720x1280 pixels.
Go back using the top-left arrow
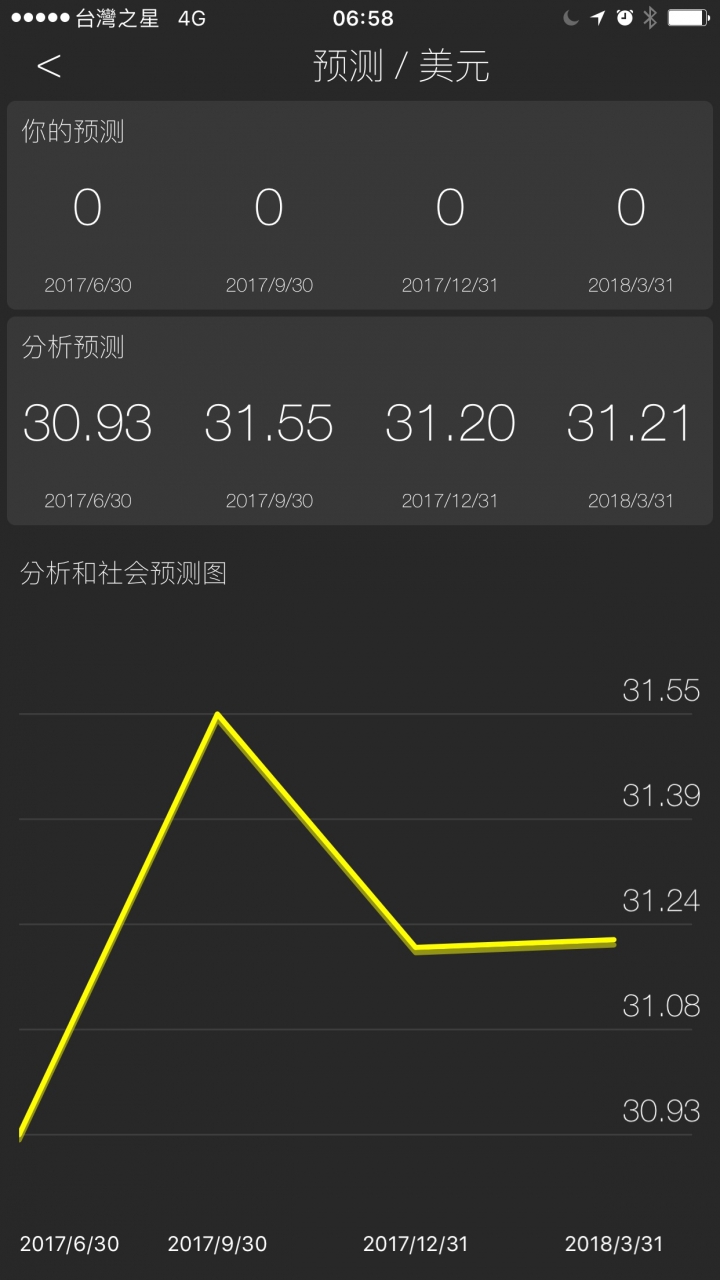48,66
